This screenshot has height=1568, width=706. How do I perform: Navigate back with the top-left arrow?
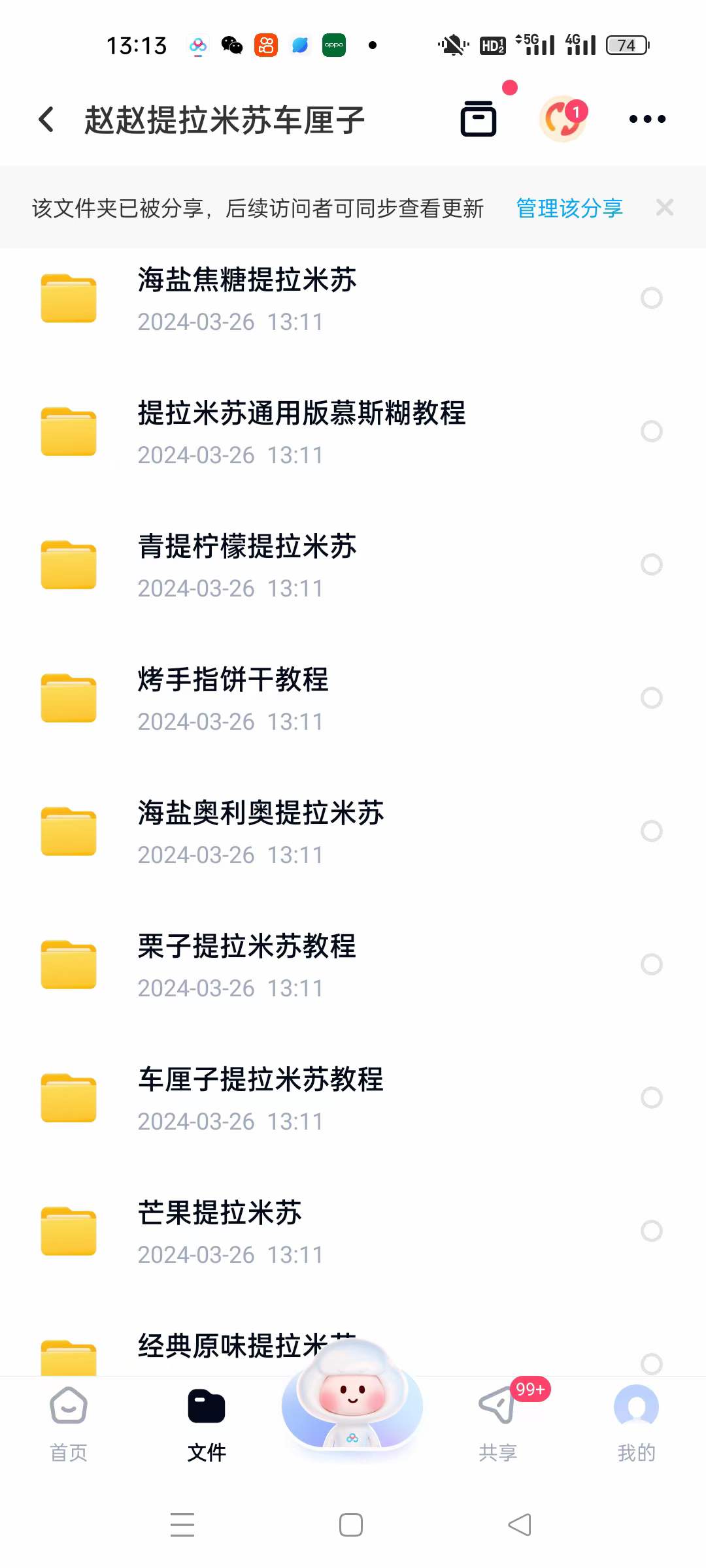point(46,118)
